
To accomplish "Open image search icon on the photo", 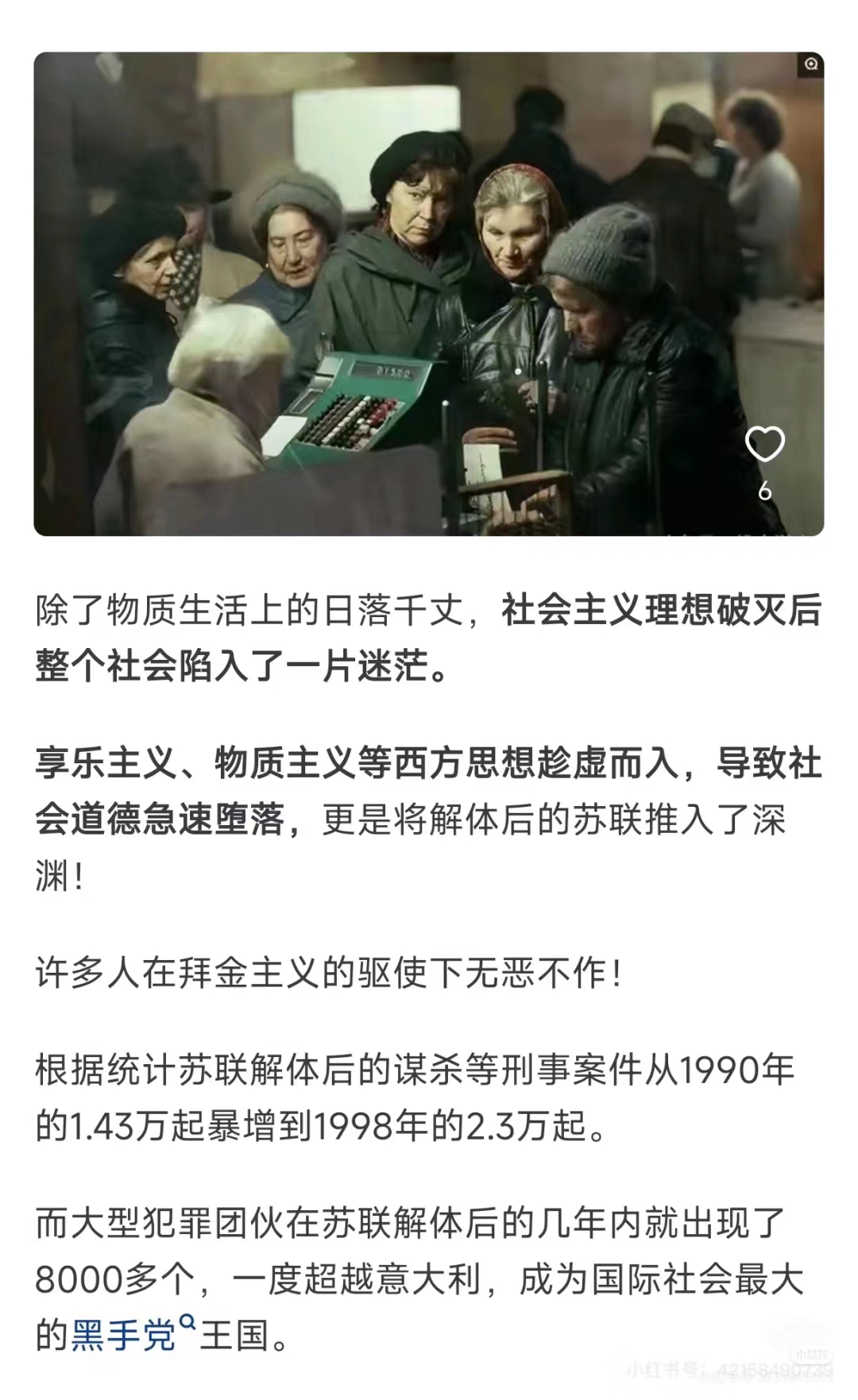I will coord(810,65).
